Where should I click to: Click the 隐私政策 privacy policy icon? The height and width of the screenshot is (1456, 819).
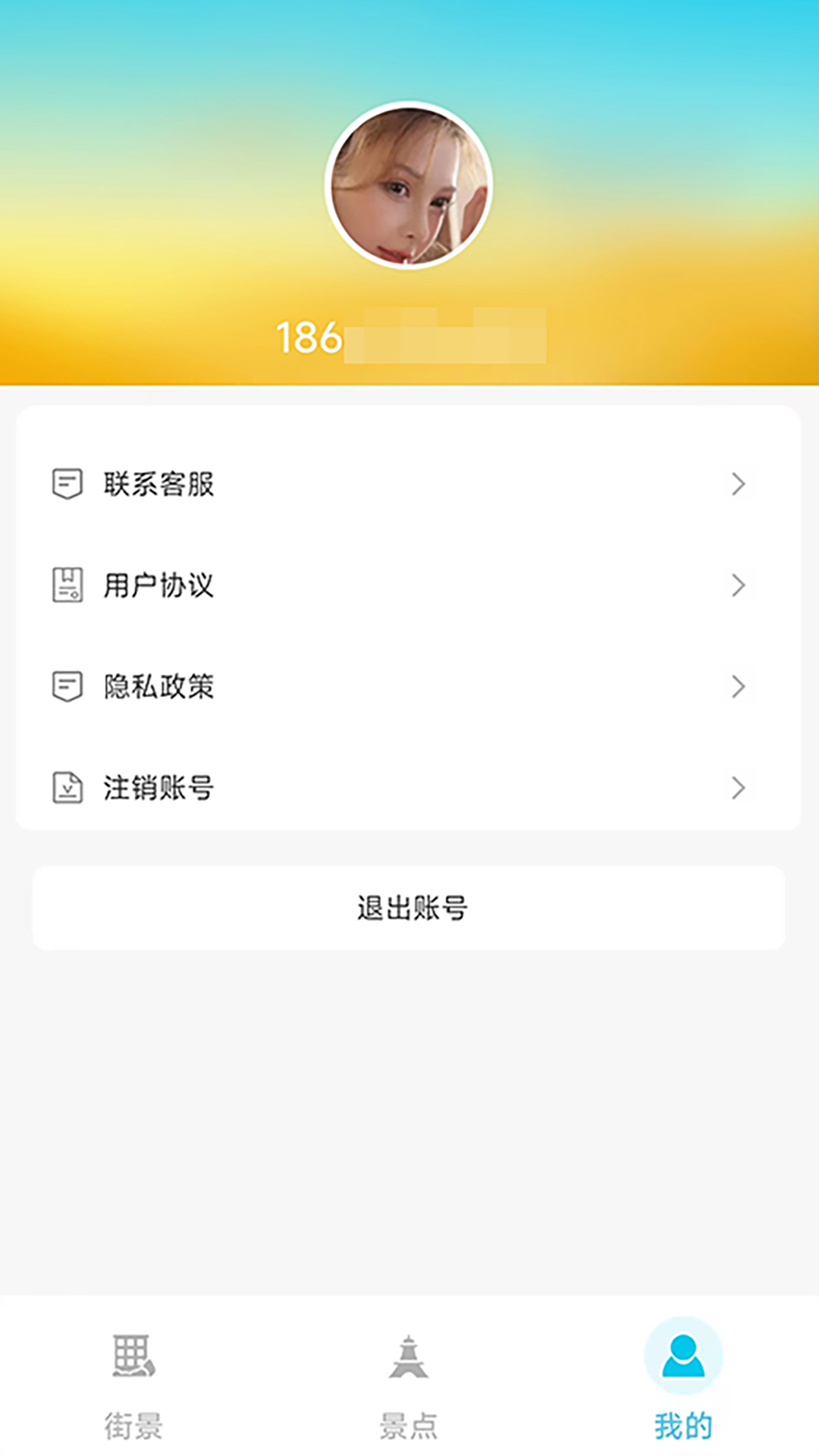(x=67, y=686)
